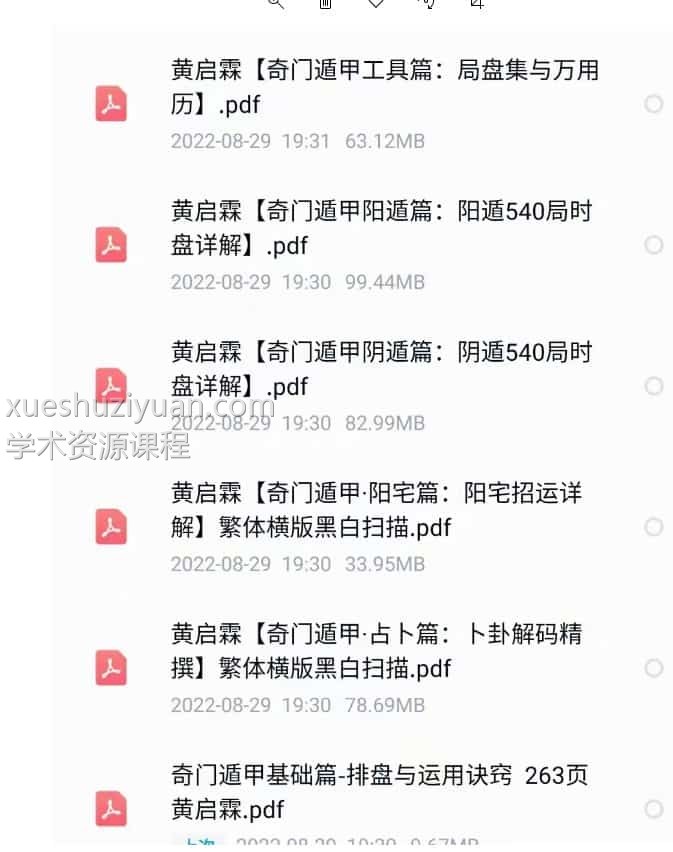This screenshot has width=673, height=852.
Task: Select the 局盘集与万用历 file checkbox
Action: click(654, 104)
